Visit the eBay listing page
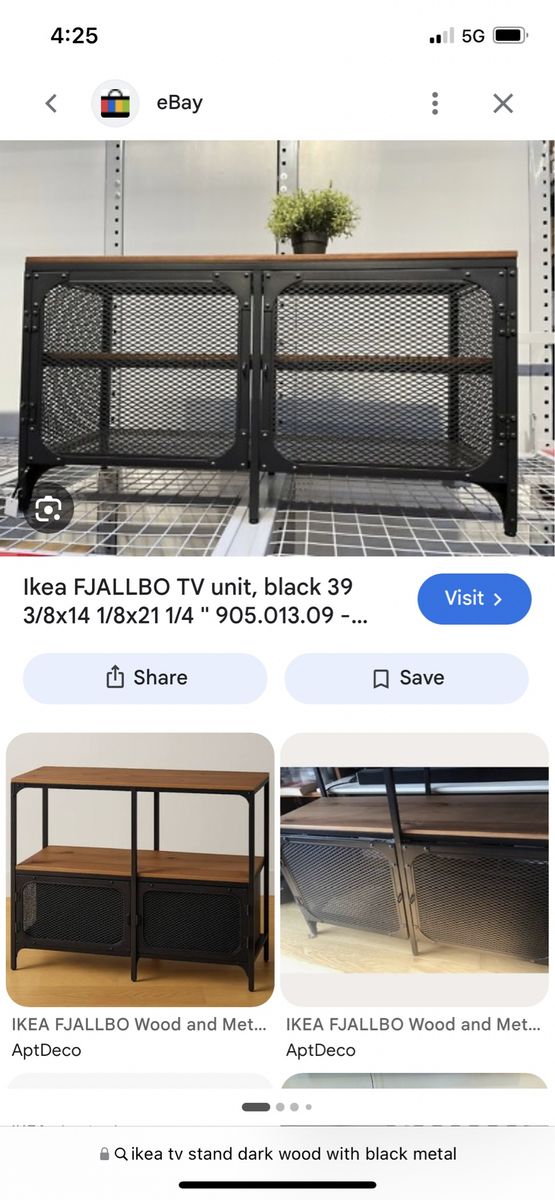The image size is (555, 1200). point(474,599)
